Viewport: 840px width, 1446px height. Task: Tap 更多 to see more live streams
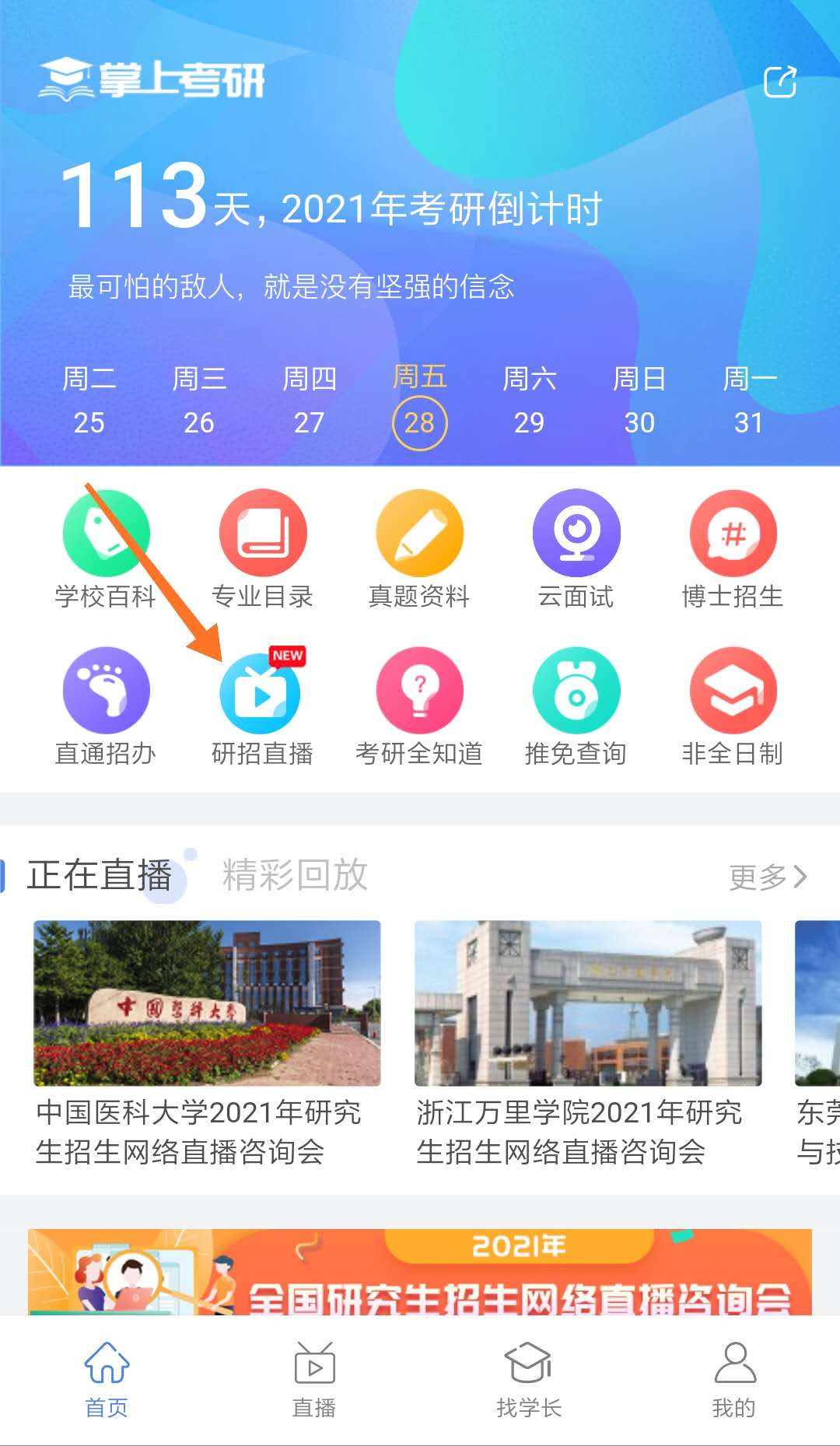768,877
